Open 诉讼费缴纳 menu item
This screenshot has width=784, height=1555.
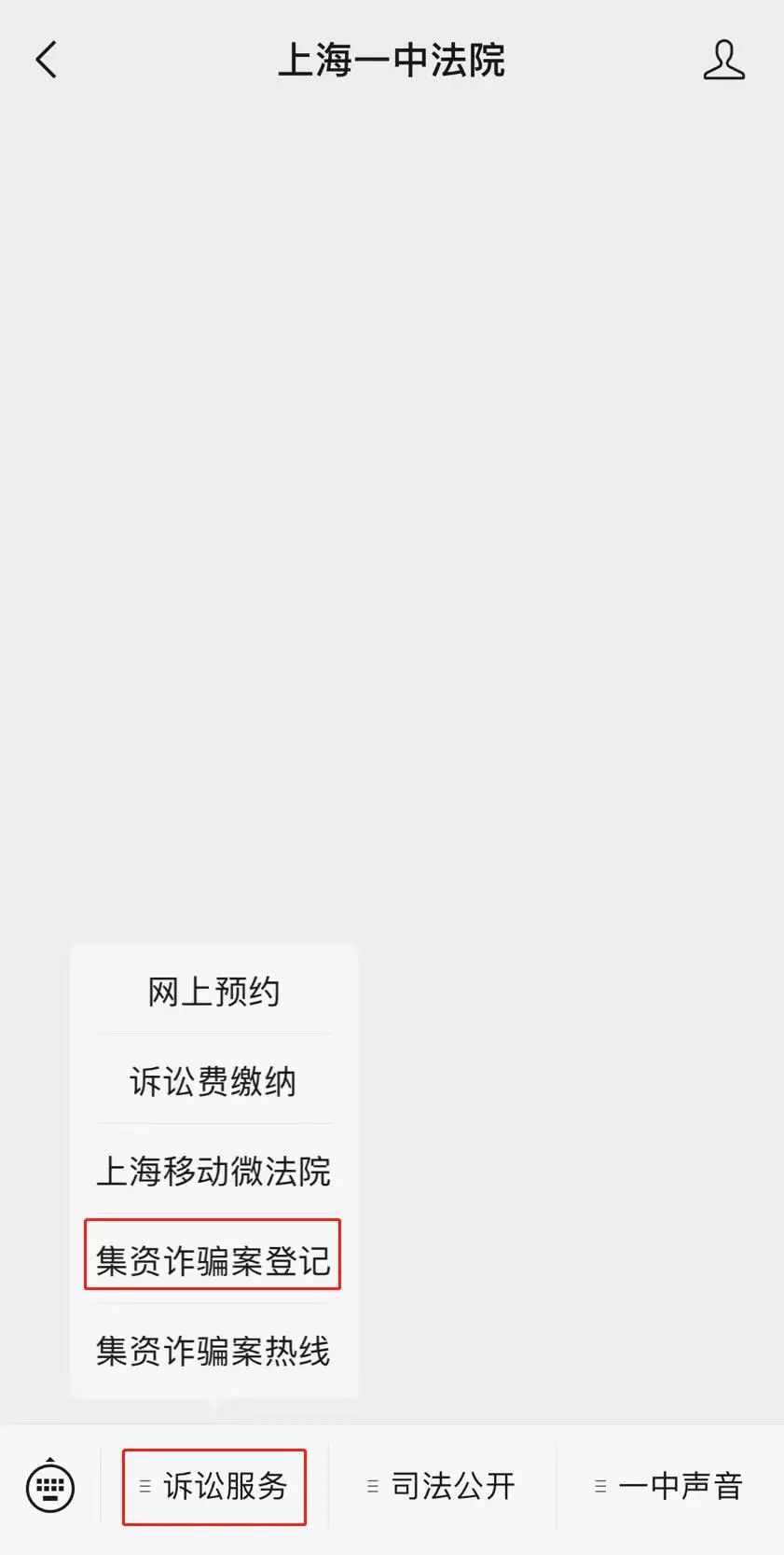[213, 1081]
